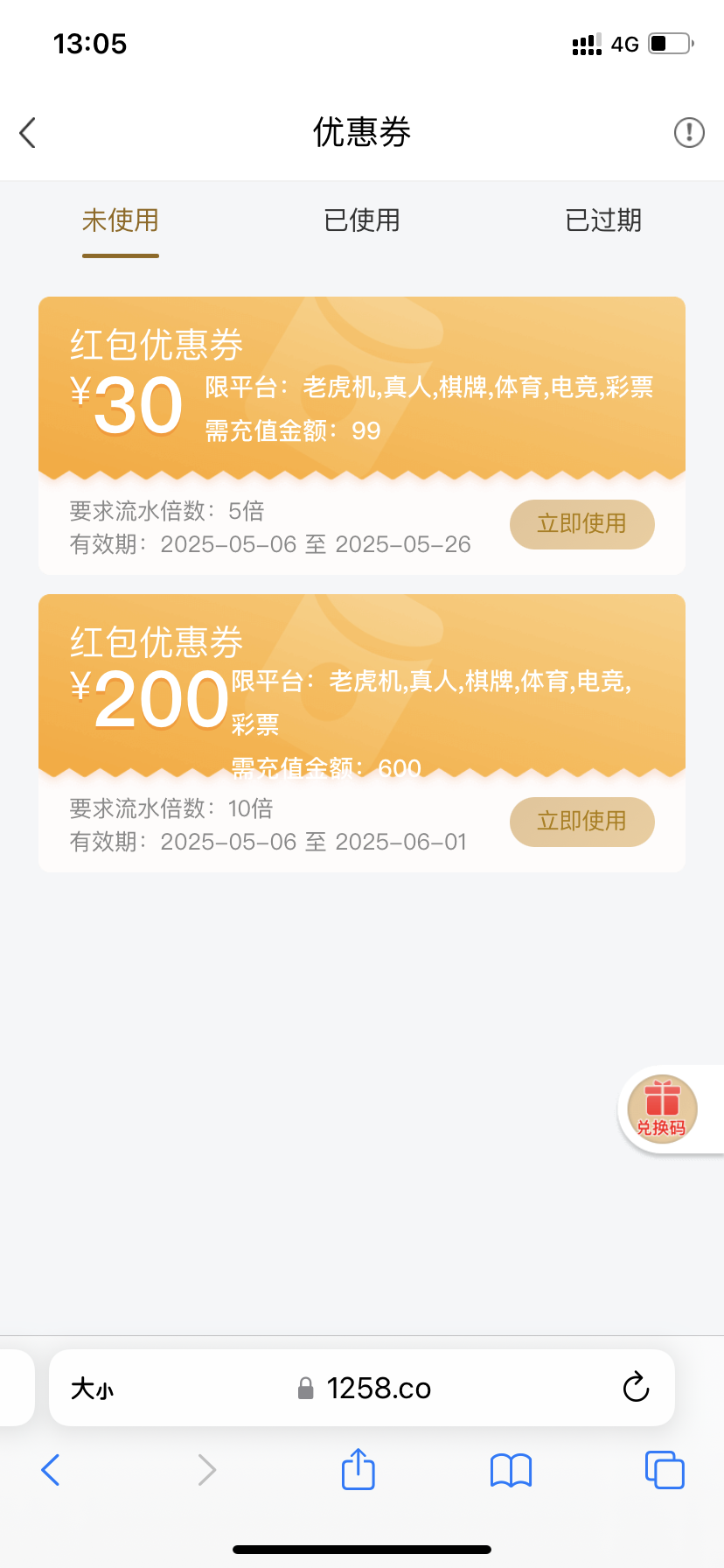724x1568 pixels.
Task: Select the 未使用 tab
Action: [121, 220]
